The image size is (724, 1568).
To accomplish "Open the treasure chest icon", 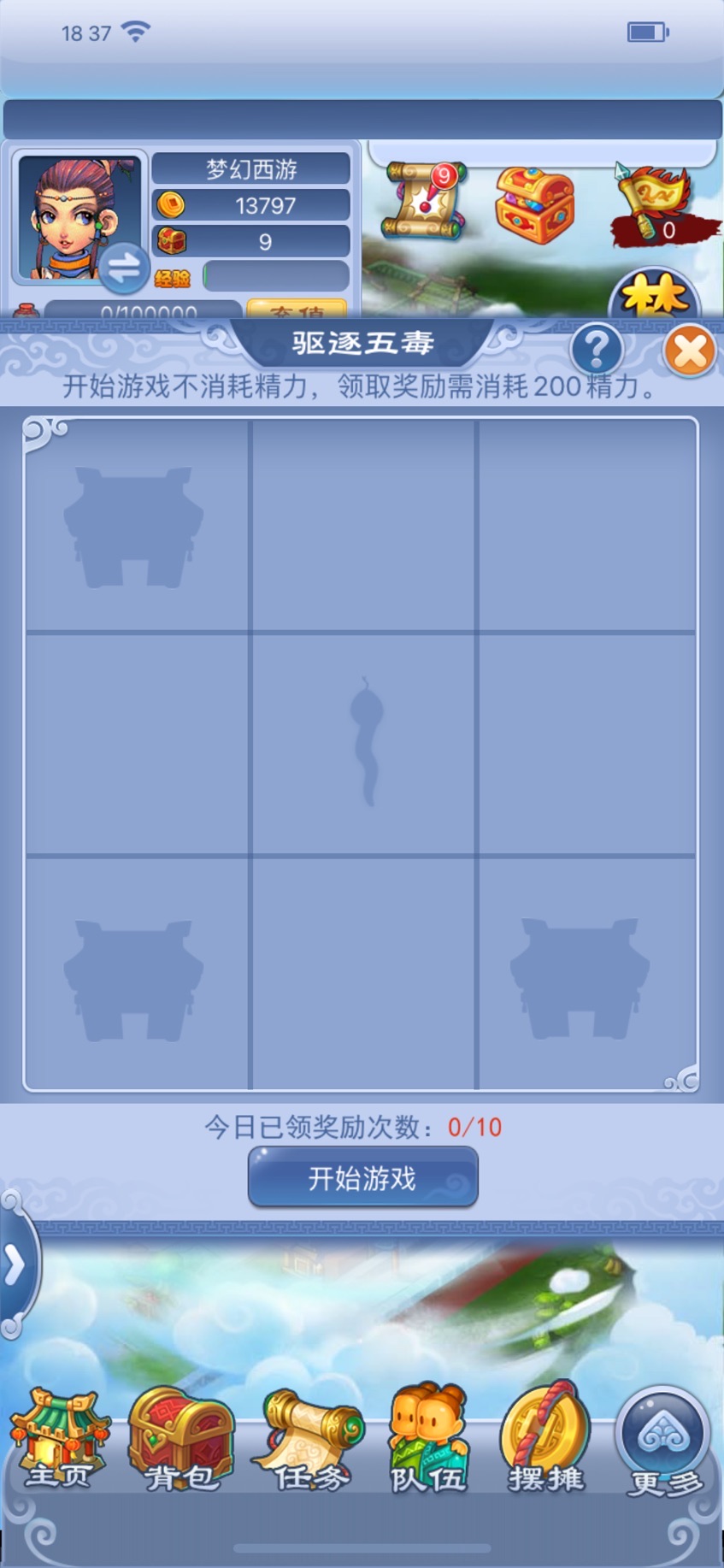I will tap(534, 205).
